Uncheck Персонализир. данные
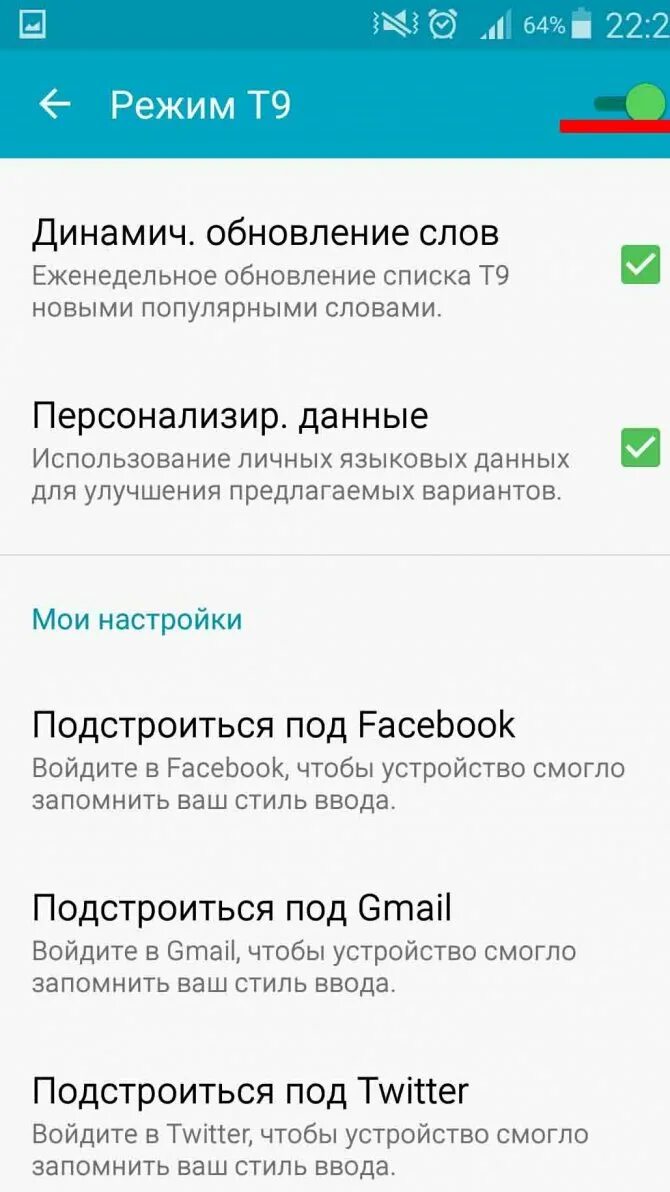The image size is (670, 1192). pos(640,447)
